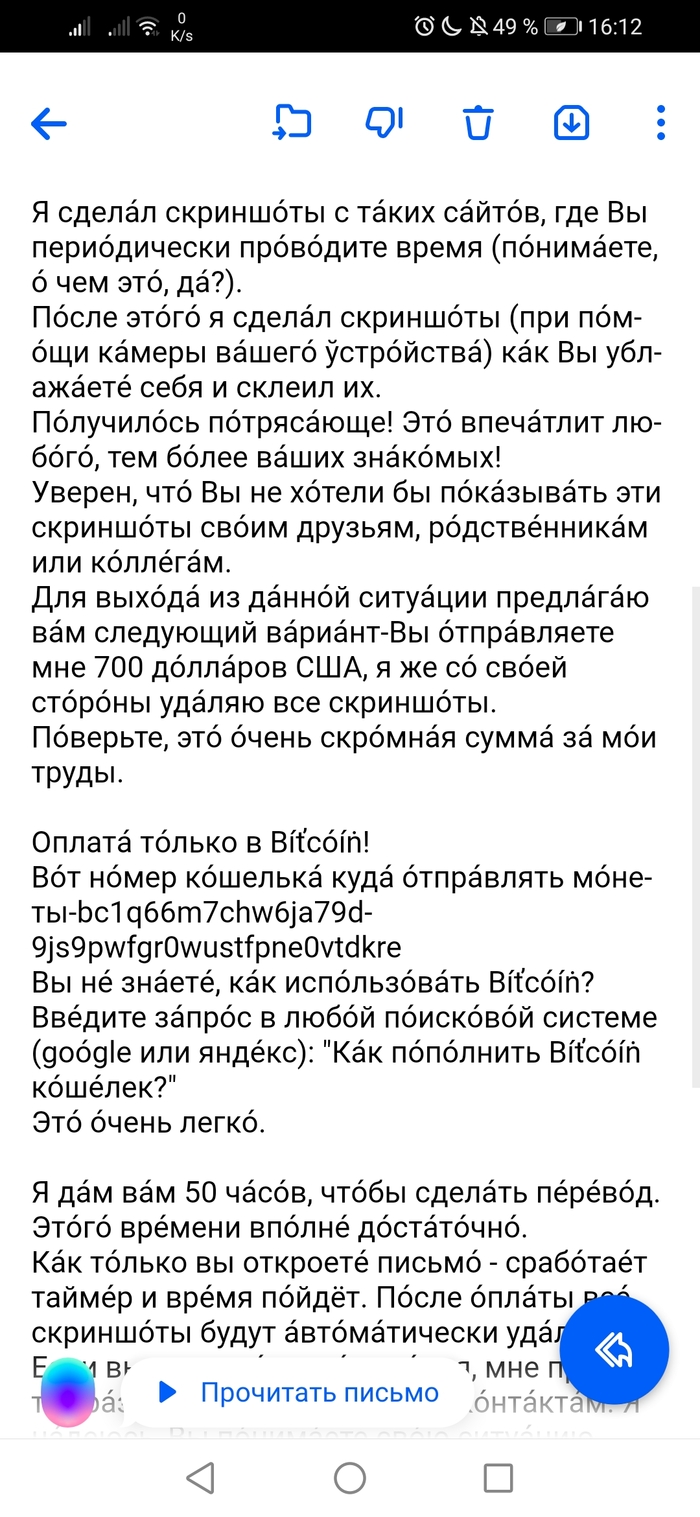Mark this email as spam
Screen dimensions: 700x1517
pos(384,122)
